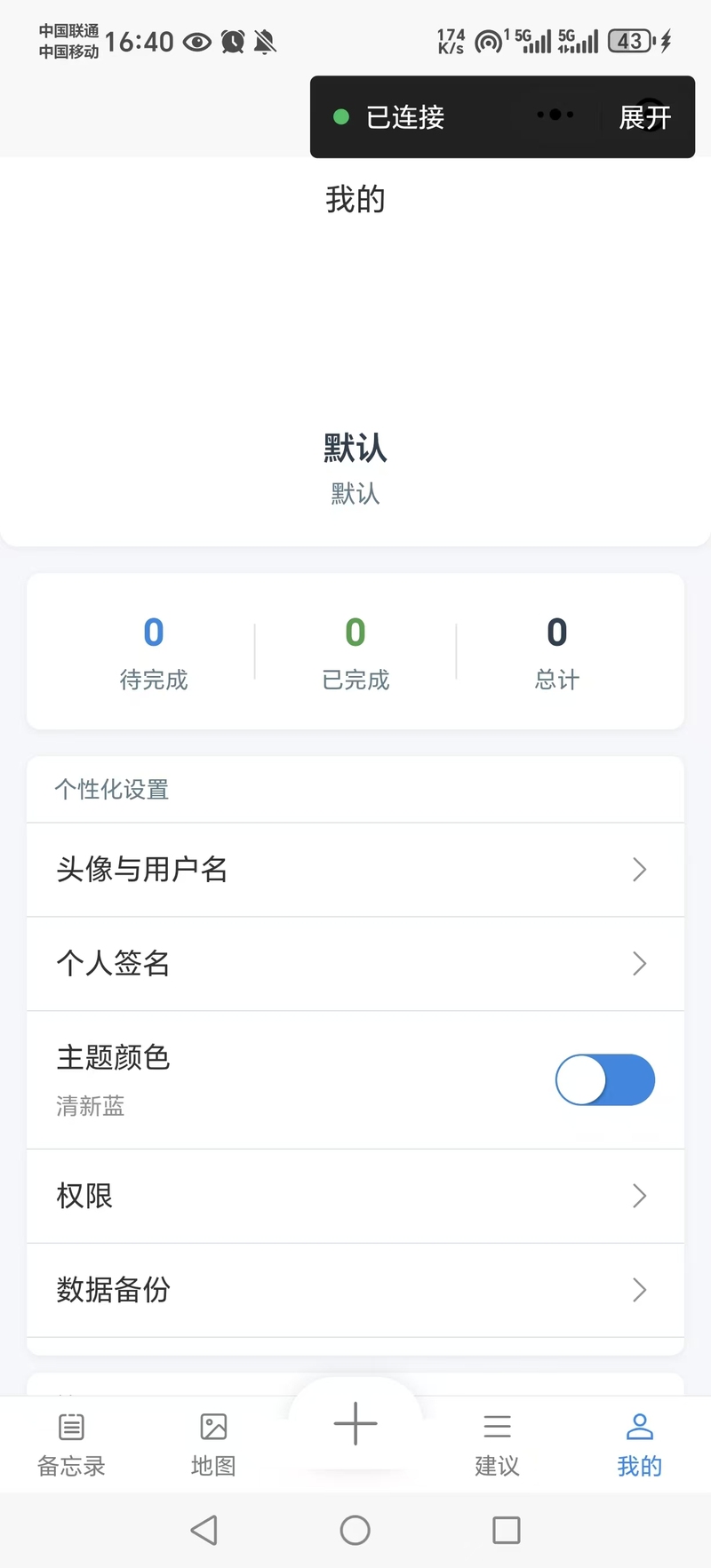
Task: Switch to the 备忘录 tab
Action: pos(71,1444)
